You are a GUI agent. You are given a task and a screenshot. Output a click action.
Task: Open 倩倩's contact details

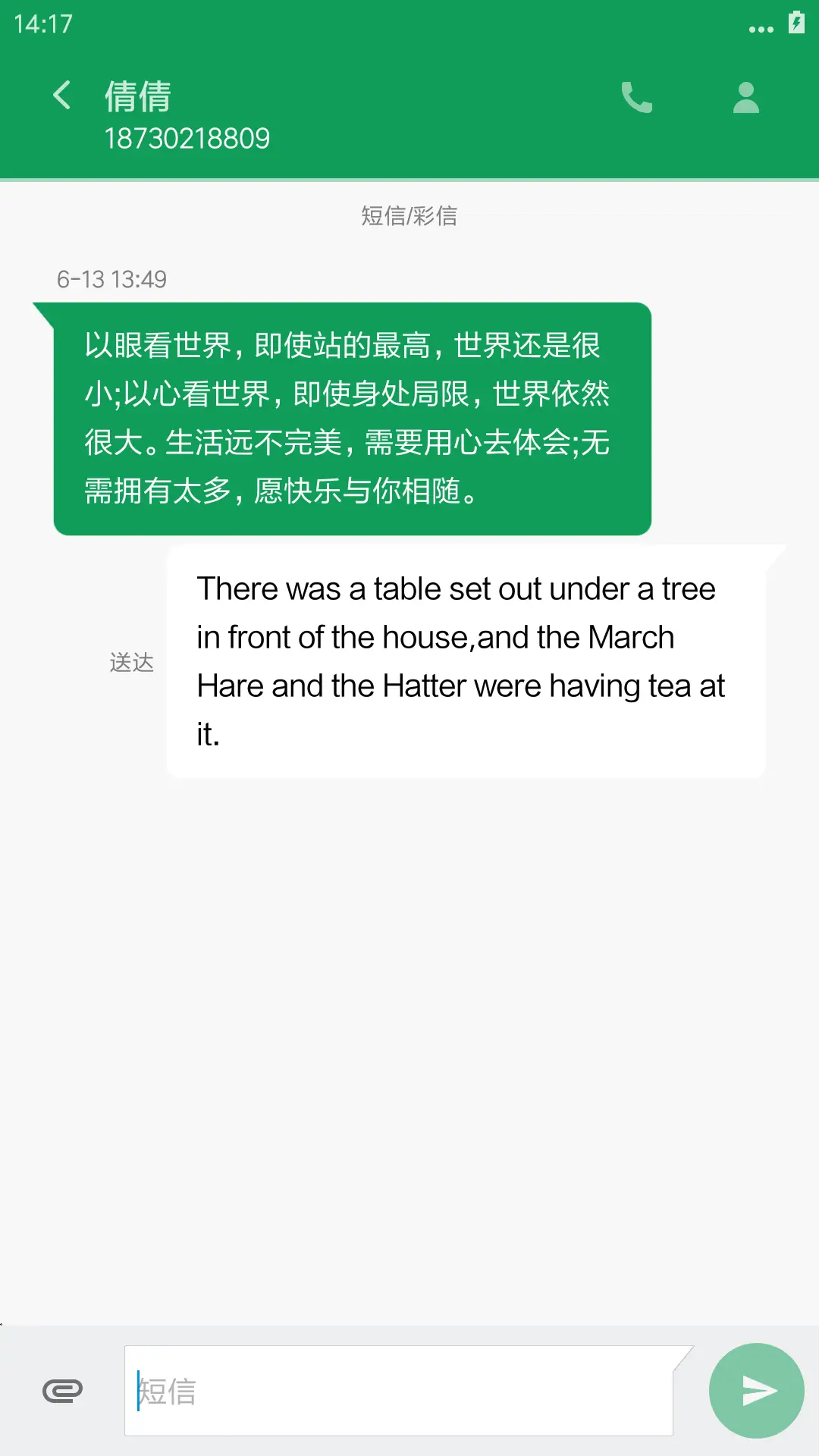(746, 98)
